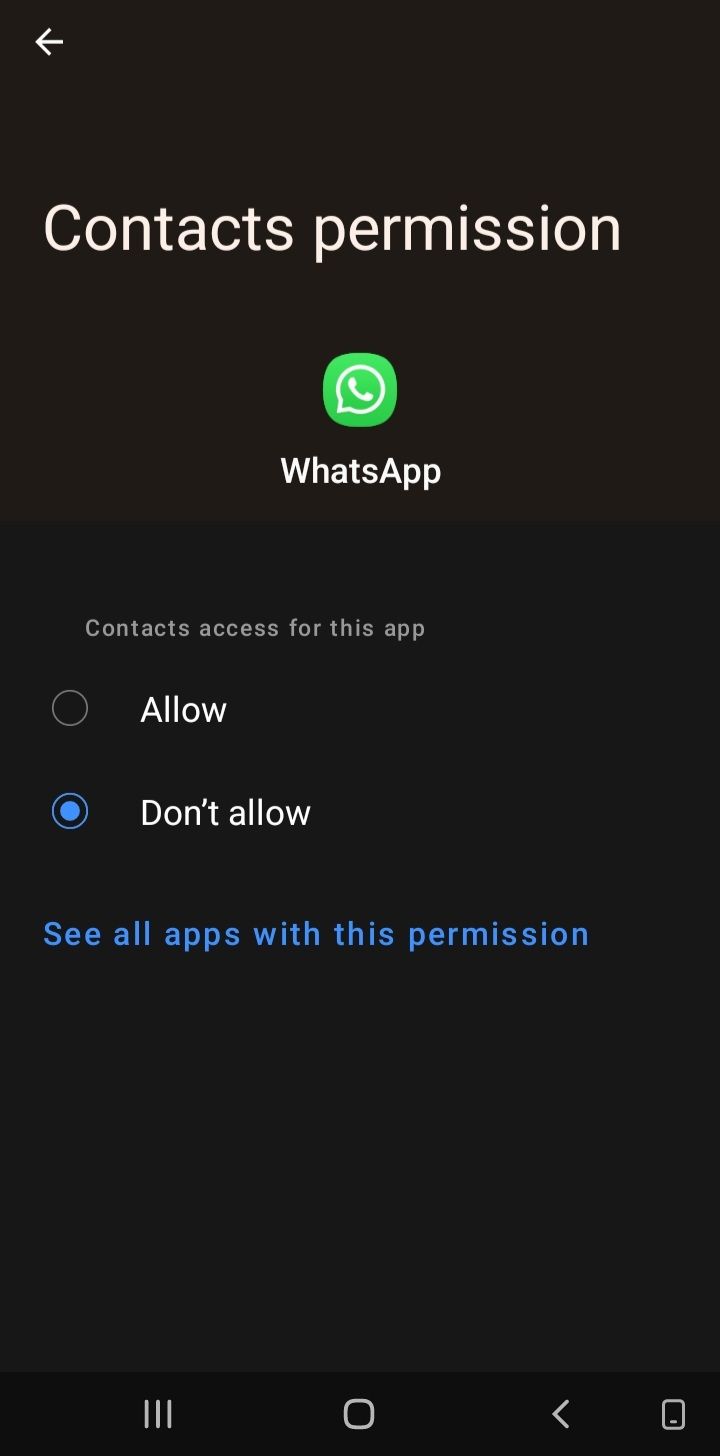Open recent apps from navigation bar
This screenshot has height=1456, width=720.
[x=158, y=1414]
